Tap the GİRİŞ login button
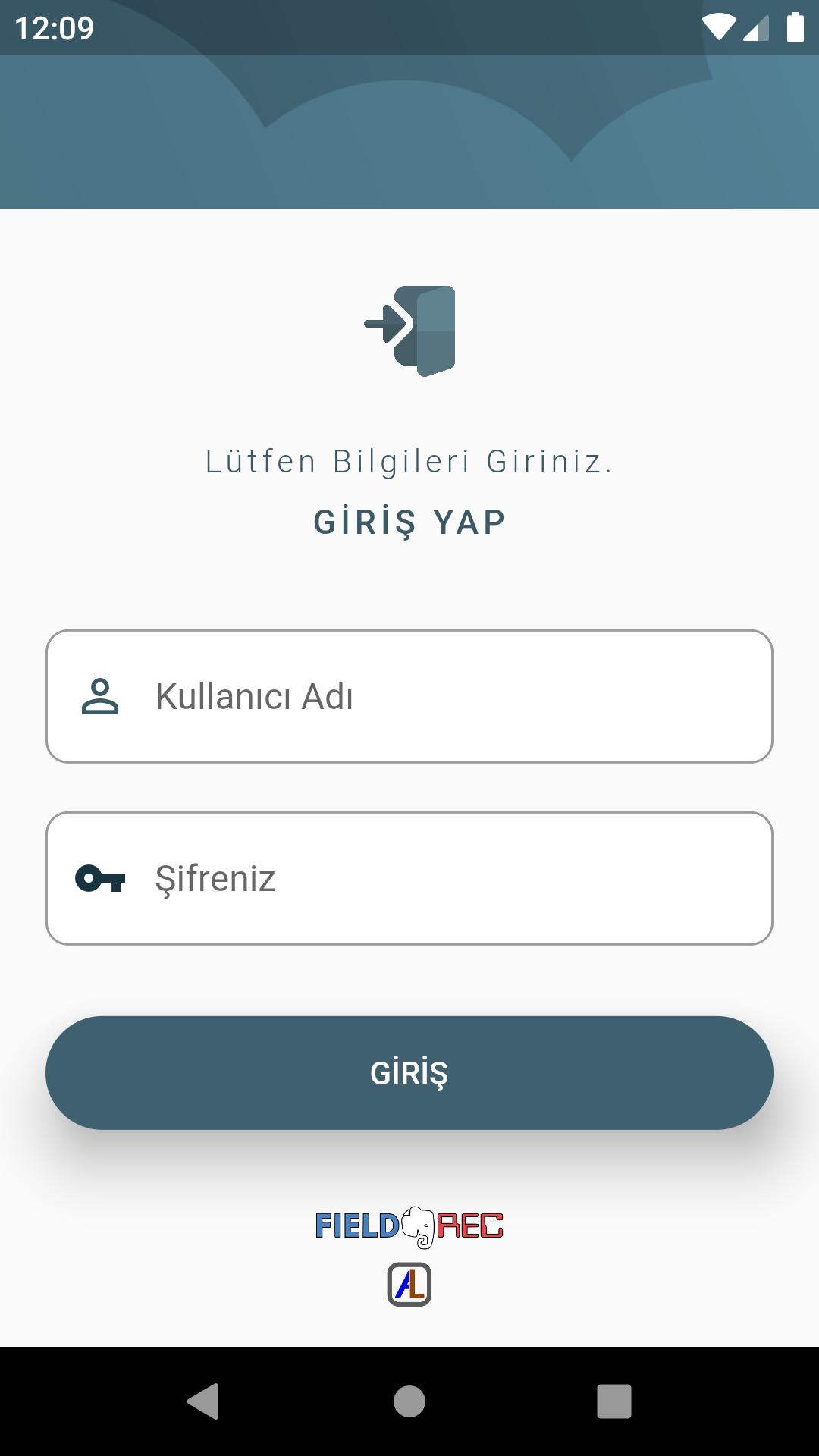 click(409, 1073)
